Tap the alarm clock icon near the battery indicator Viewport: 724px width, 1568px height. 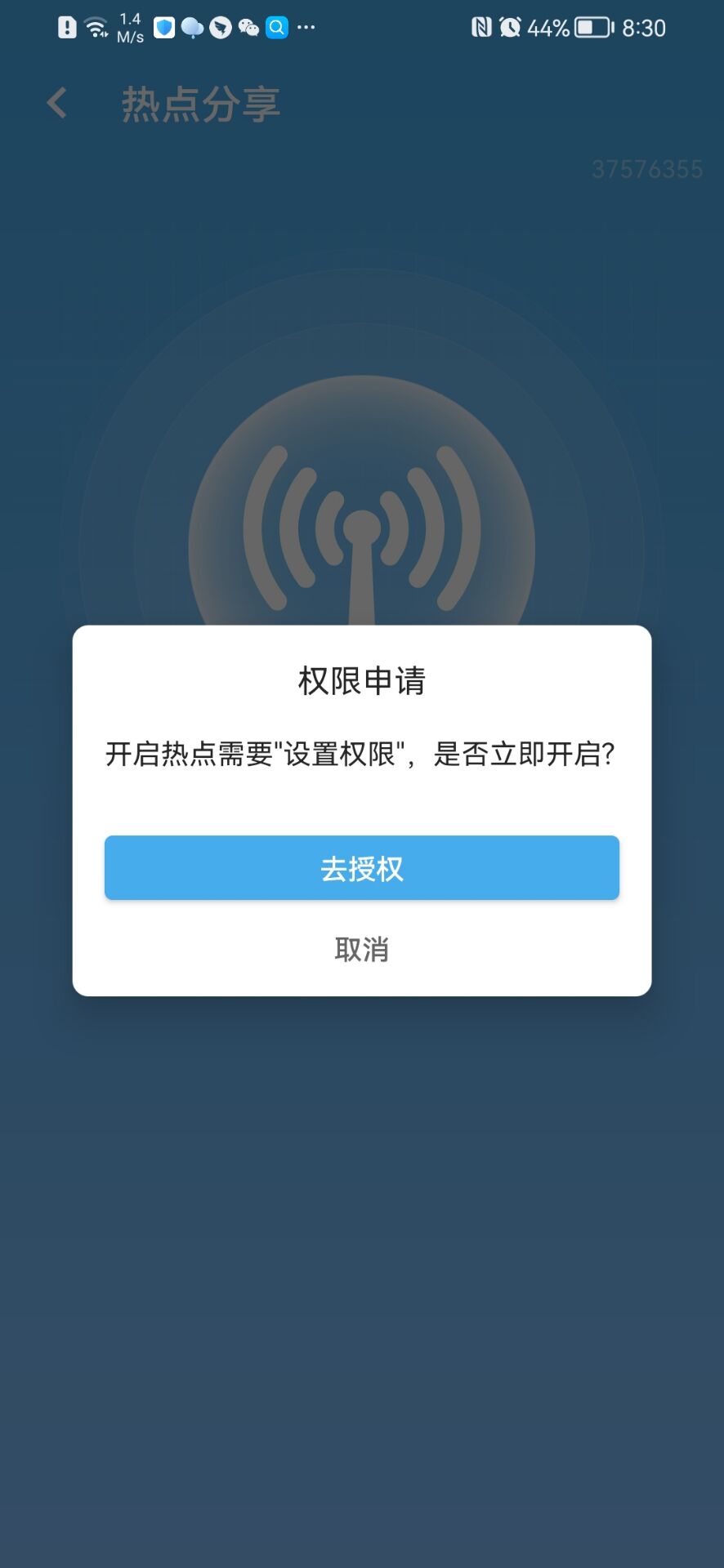(x=511, y=27)
